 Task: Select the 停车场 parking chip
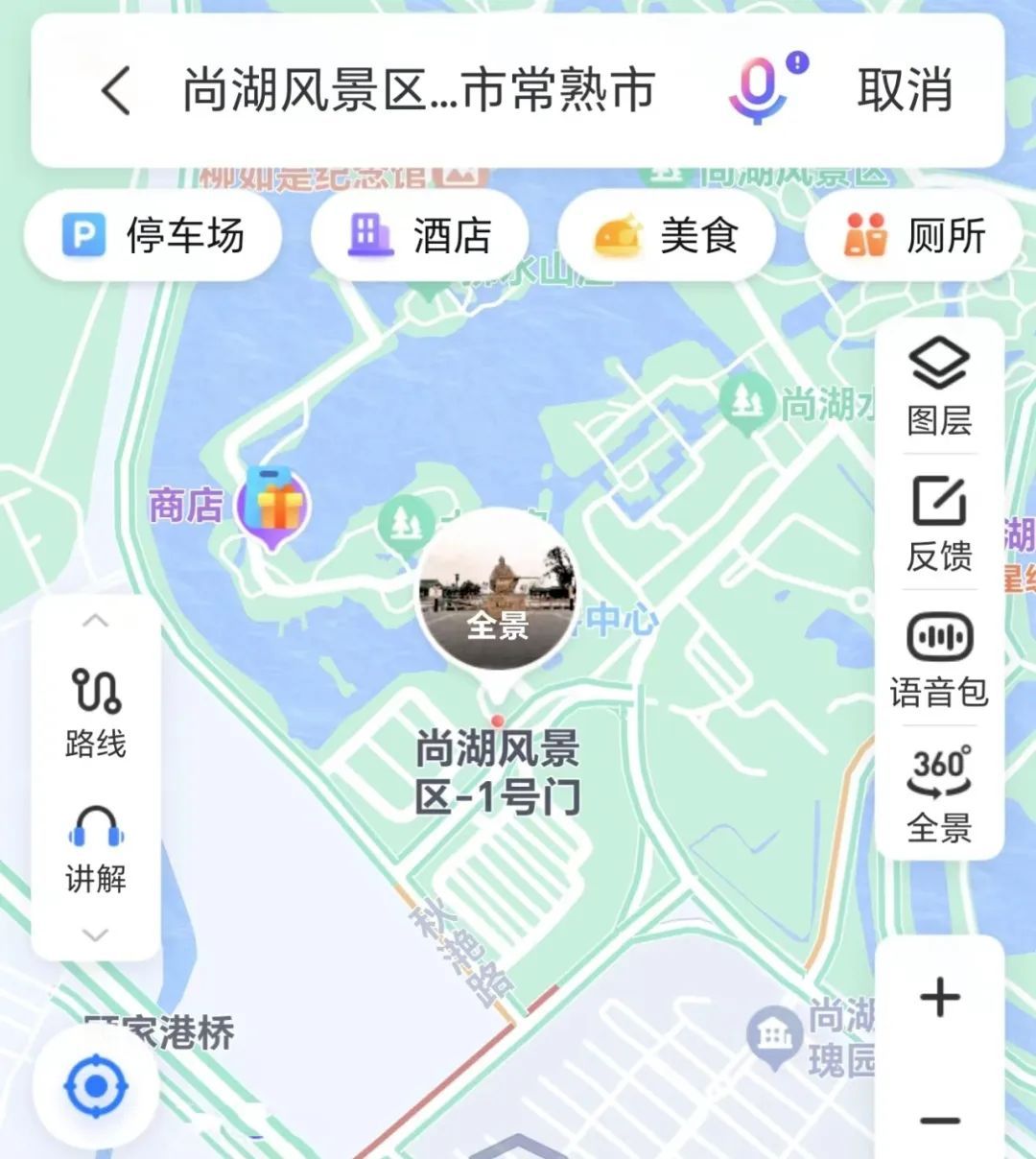[153, 236]
